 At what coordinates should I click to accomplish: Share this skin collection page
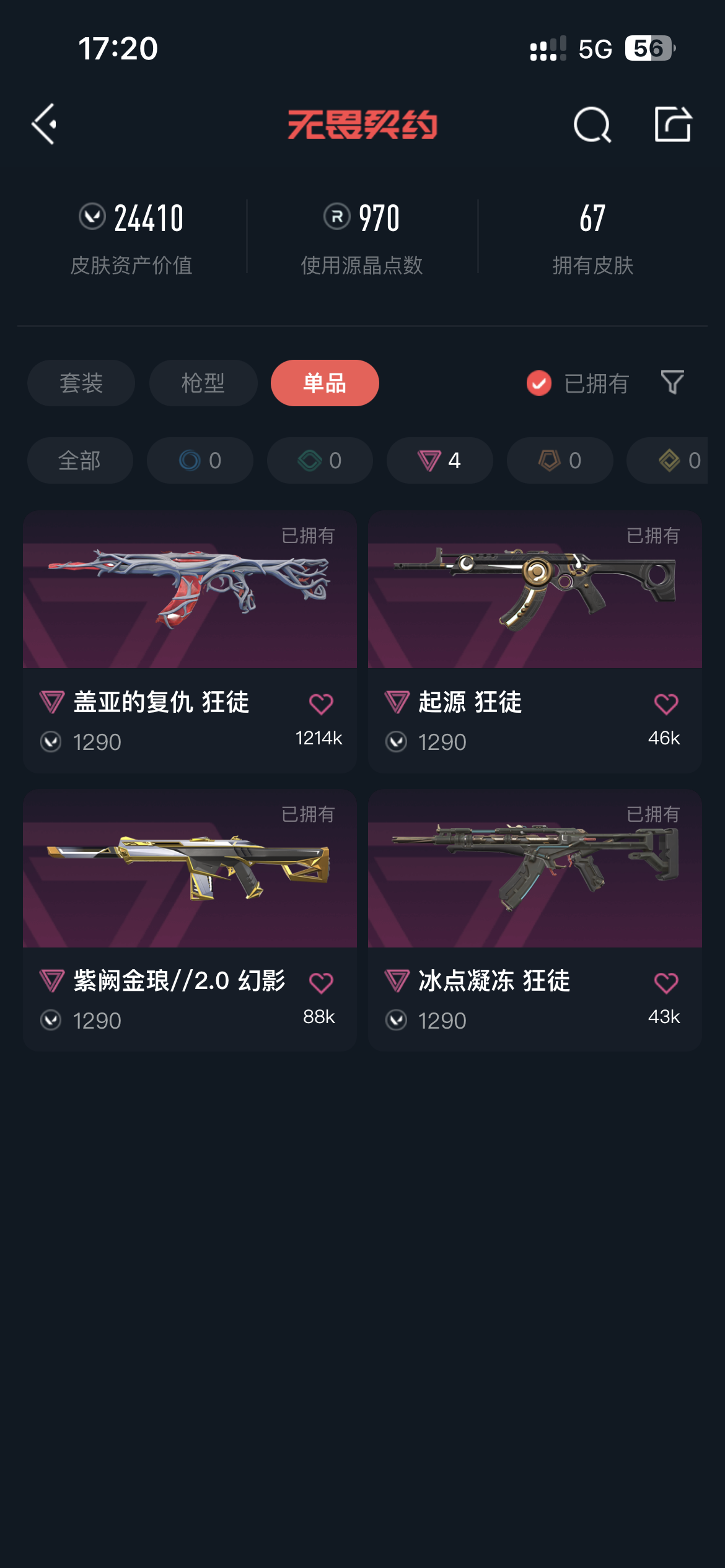[x=673, y=124]
